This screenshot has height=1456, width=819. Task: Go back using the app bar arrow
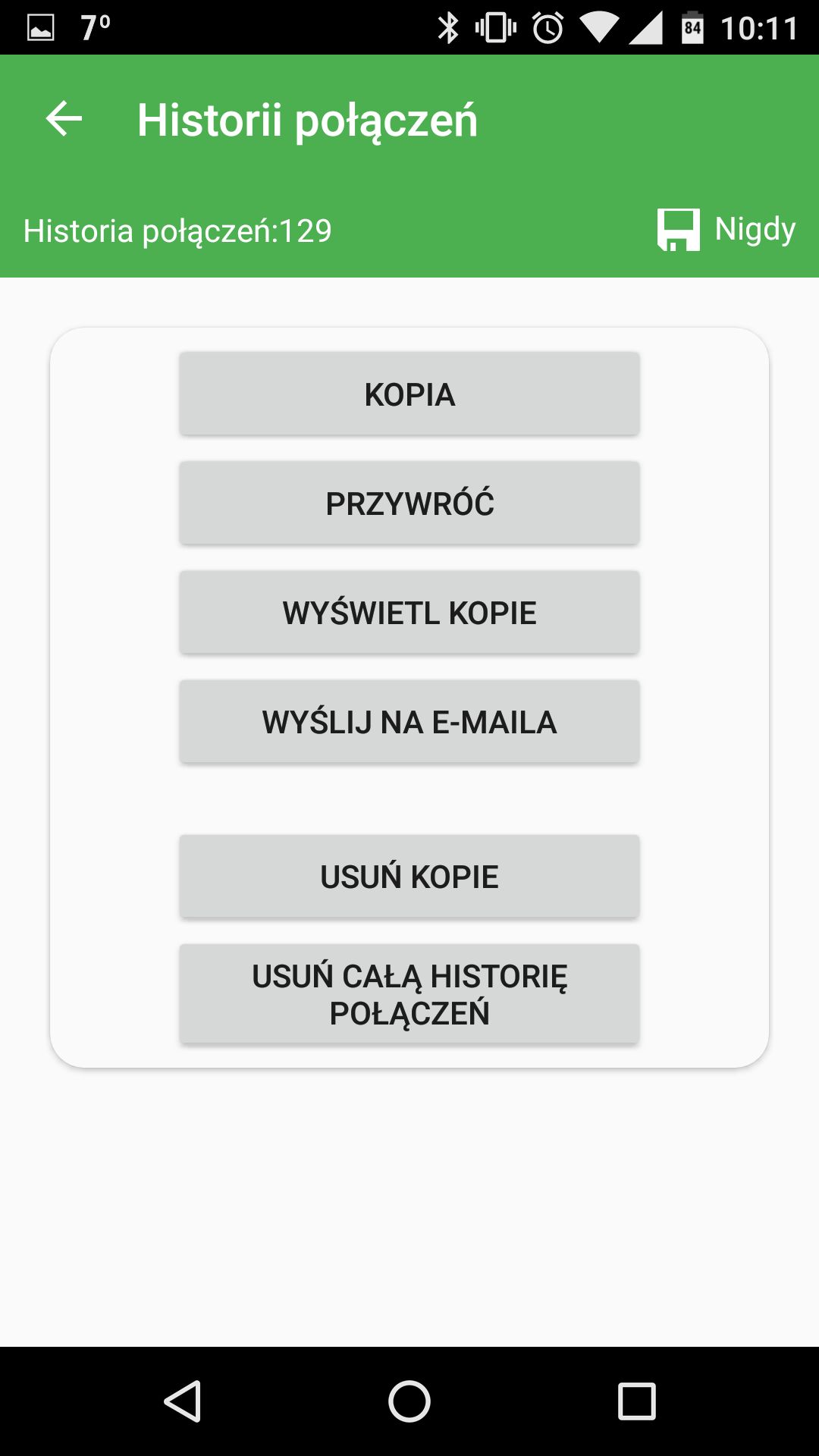point(64,119)
